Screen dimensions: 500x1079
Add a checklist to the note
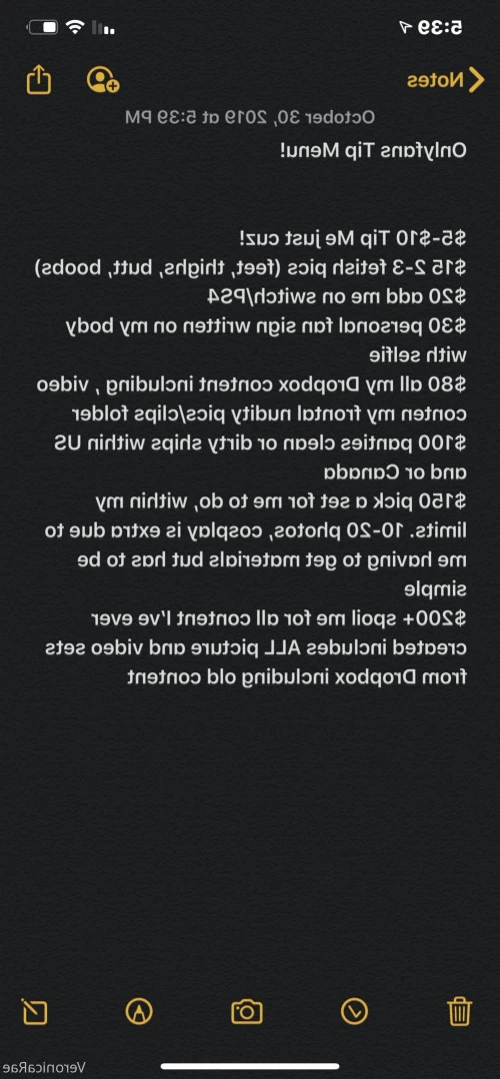(355, 1012)
